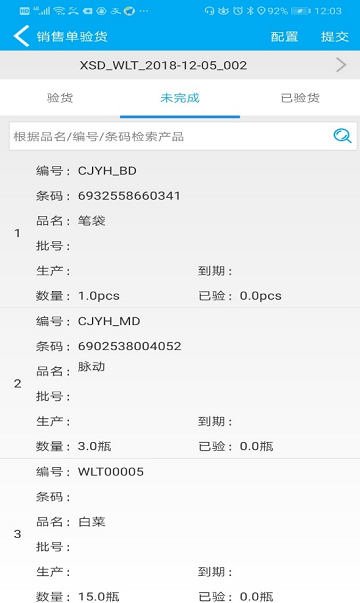
Task: Open order XSD_WLT_2018-12-05_002 details
Action: [x=180, y=65]
